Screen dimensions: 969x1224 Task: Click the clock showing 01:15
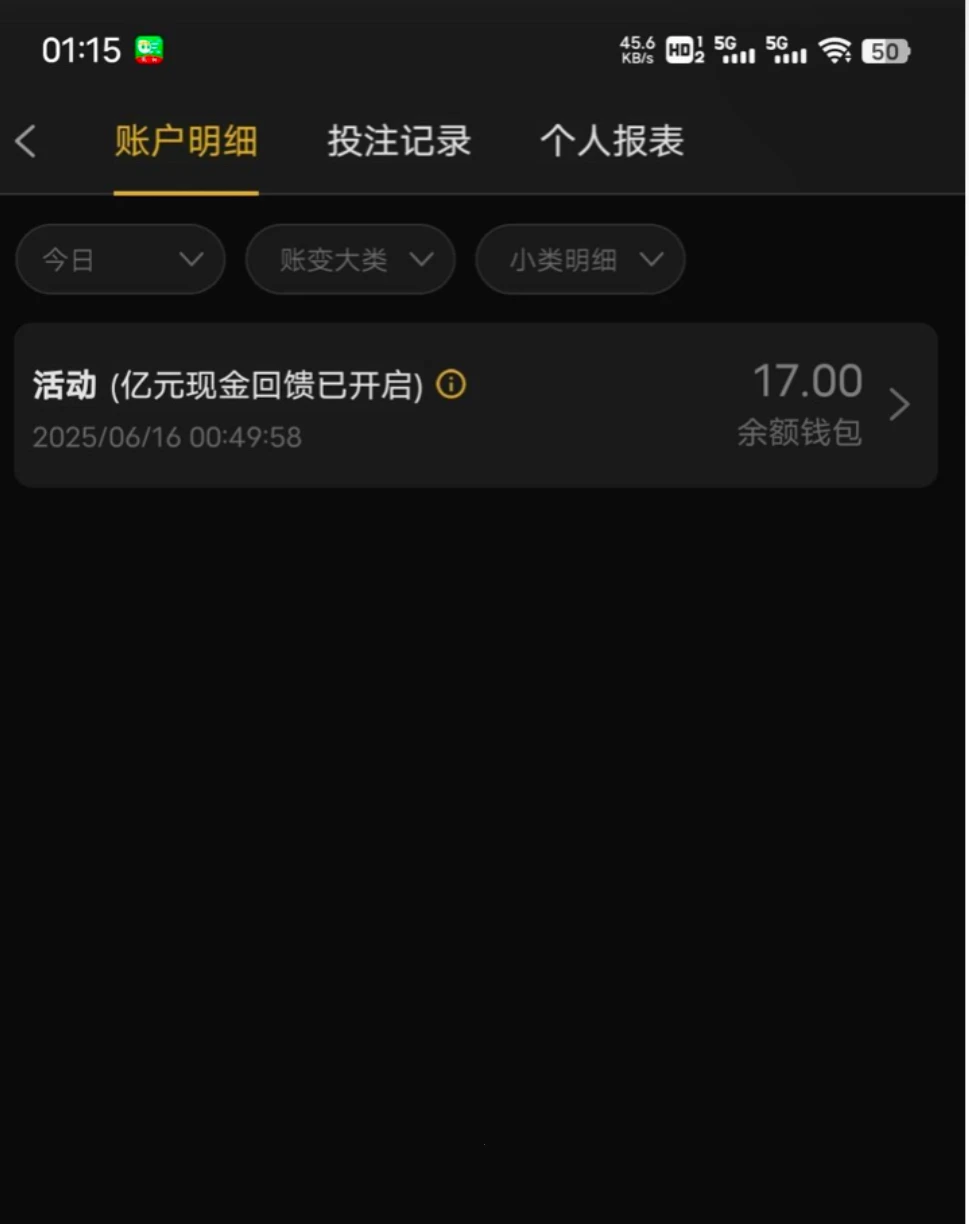click(81, 49)
